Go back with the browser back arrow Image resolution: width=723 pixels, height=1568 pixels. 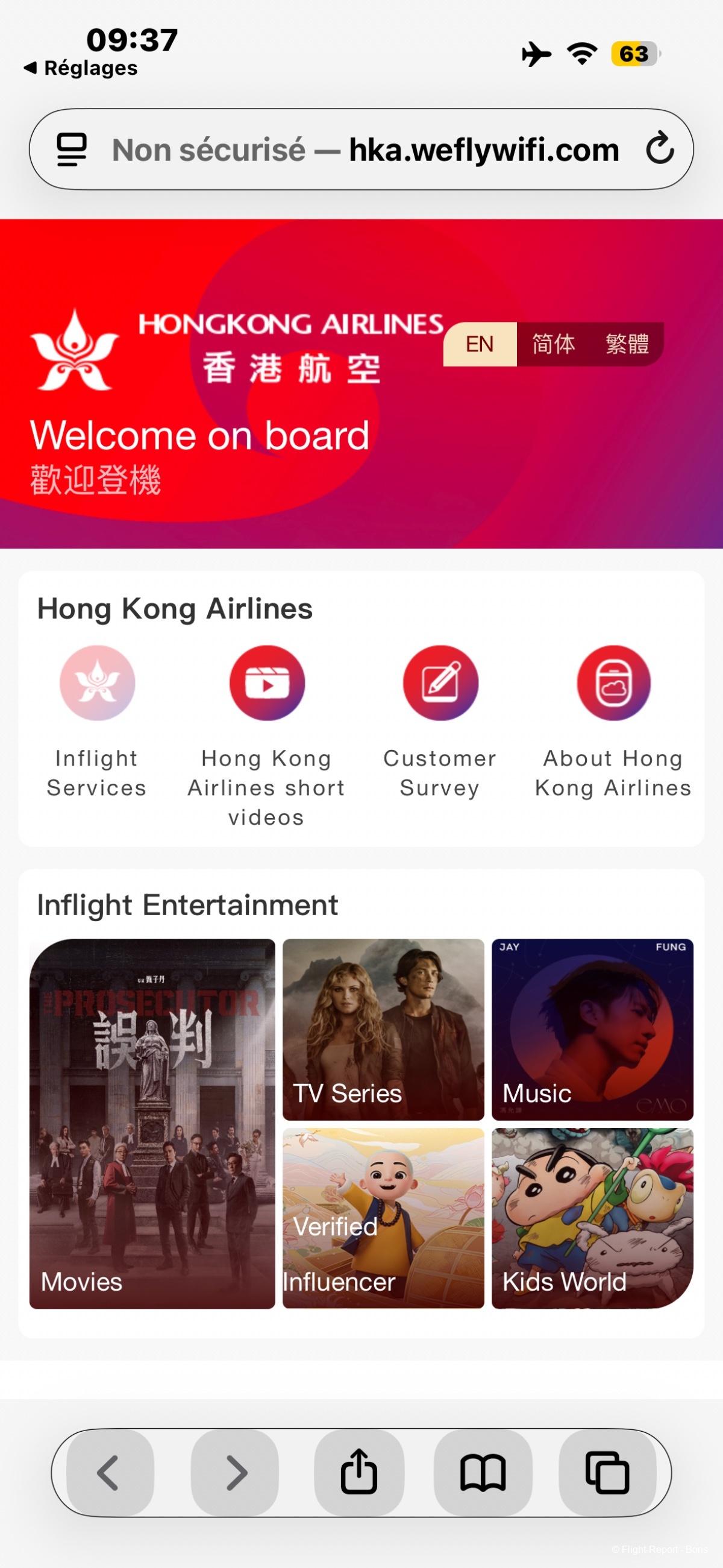coord(110,1472)
